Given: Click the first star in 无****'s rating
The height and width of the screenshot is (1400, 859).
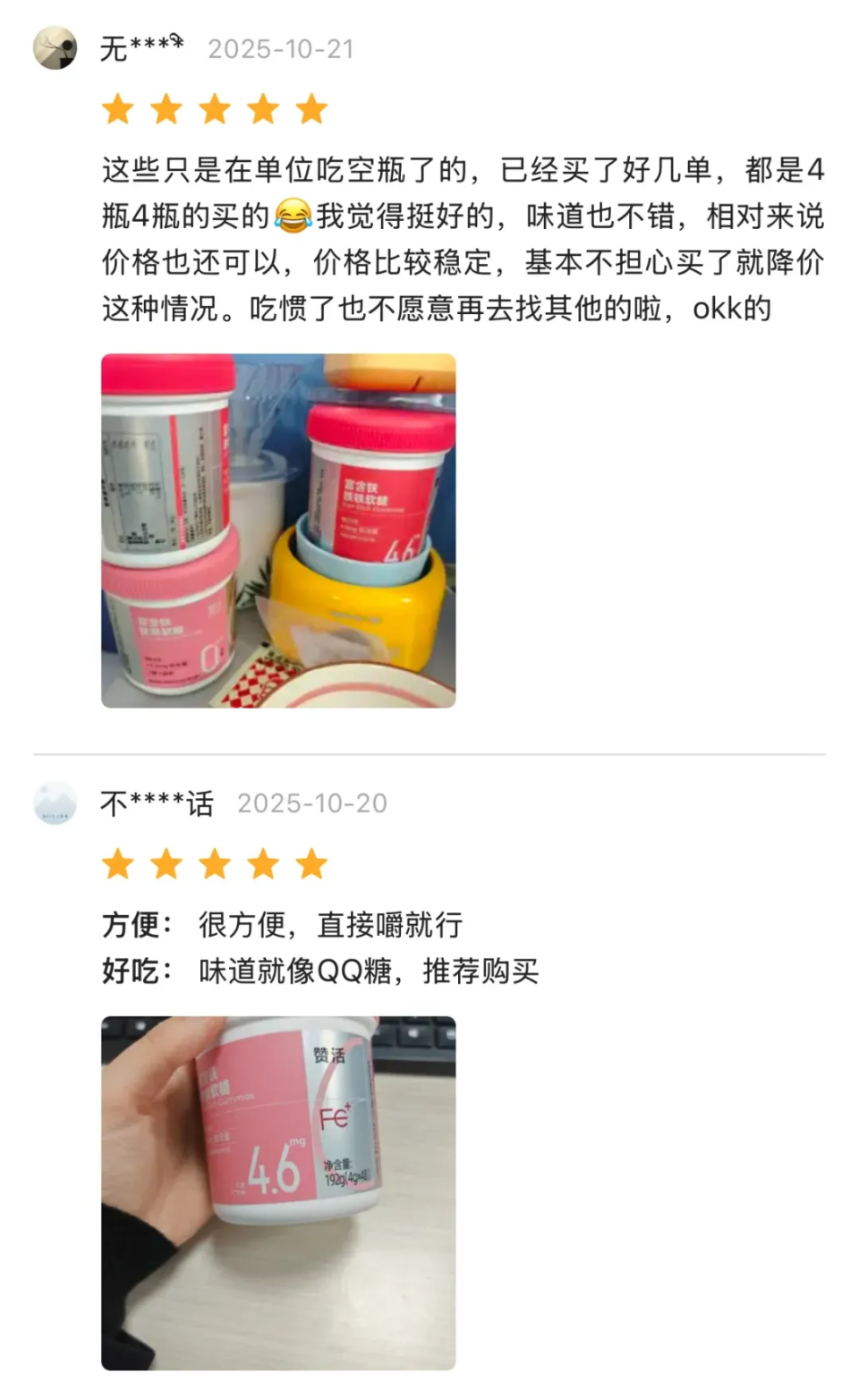Looking at the screenshot, I should (117, 107).
